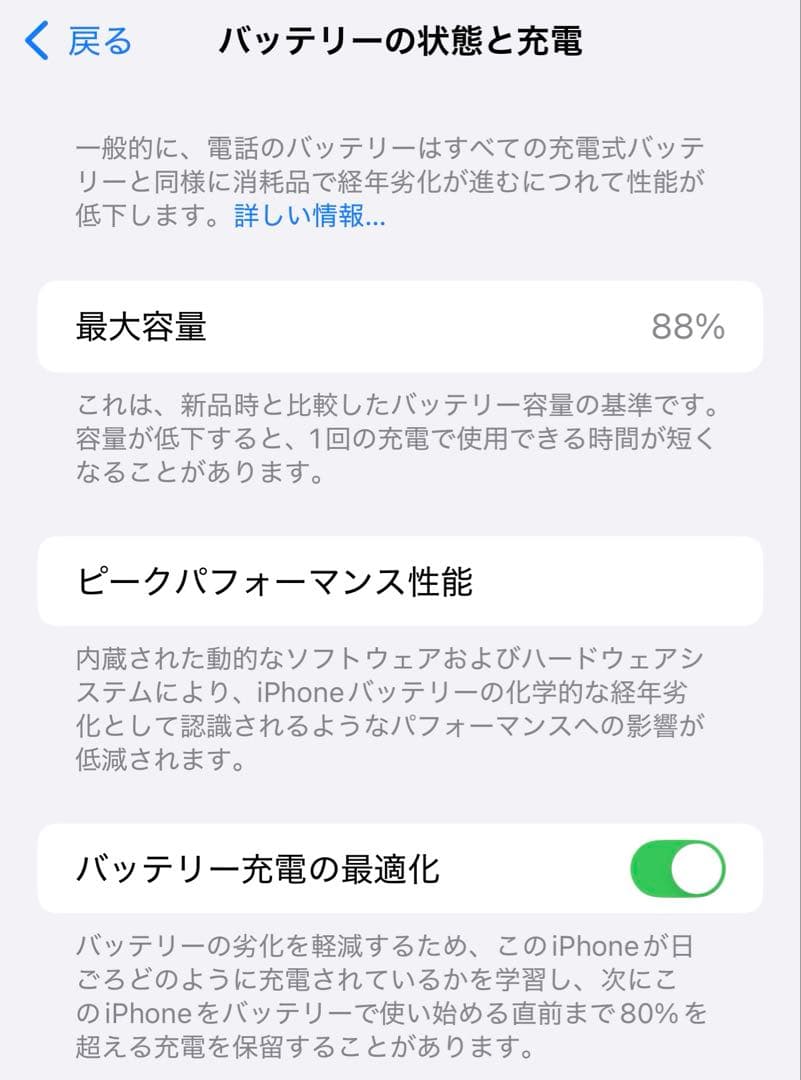Expand the peak performance capability section
Viewport: 801px width, 1080px height.
[x=280, y=578]
